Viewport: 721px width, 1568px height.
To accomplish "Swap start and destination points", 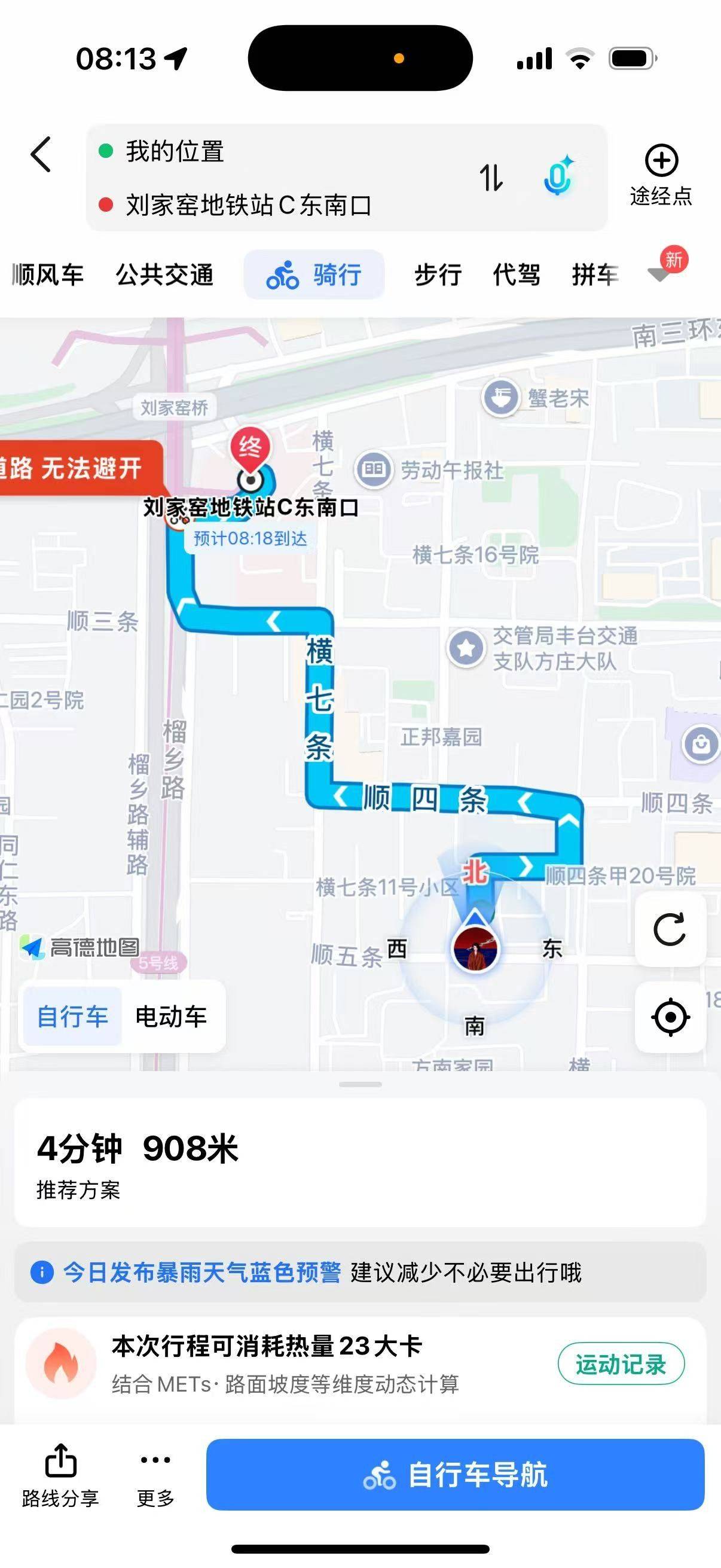I will point(491,178).
